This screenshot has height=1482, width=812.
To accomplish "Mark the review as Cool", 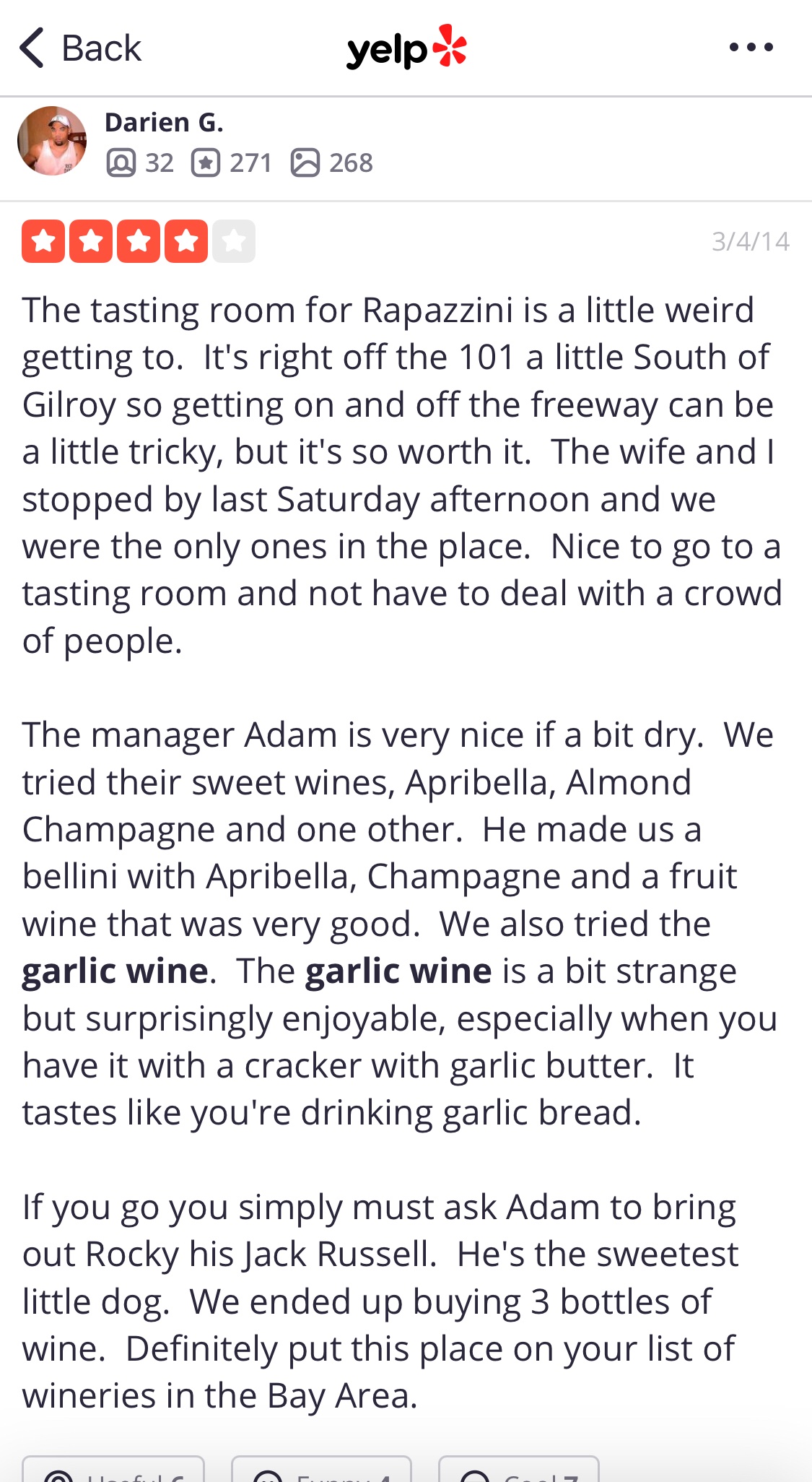I will click(519, 1469).
